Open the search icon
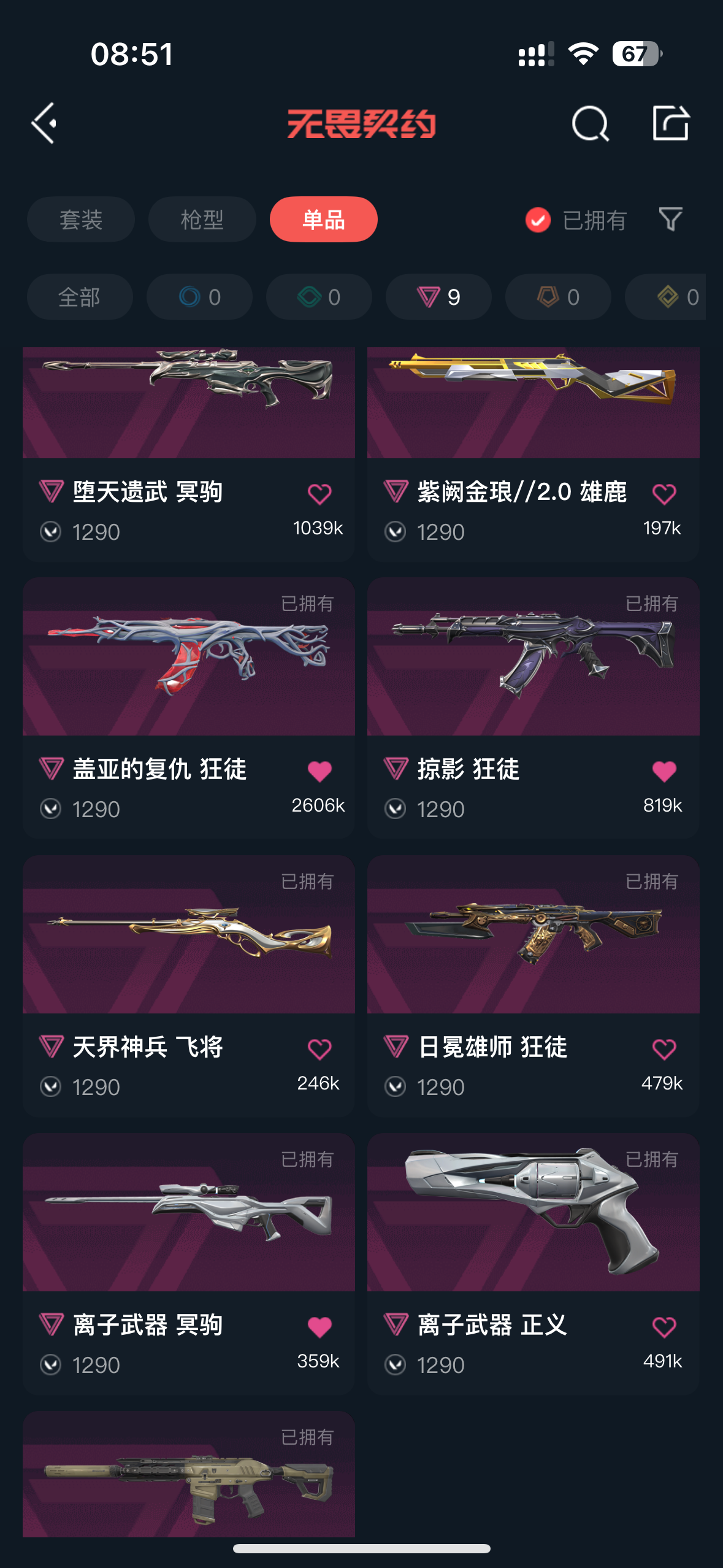The width and height of the screenshot is (723, 1568). coord(589,123)
